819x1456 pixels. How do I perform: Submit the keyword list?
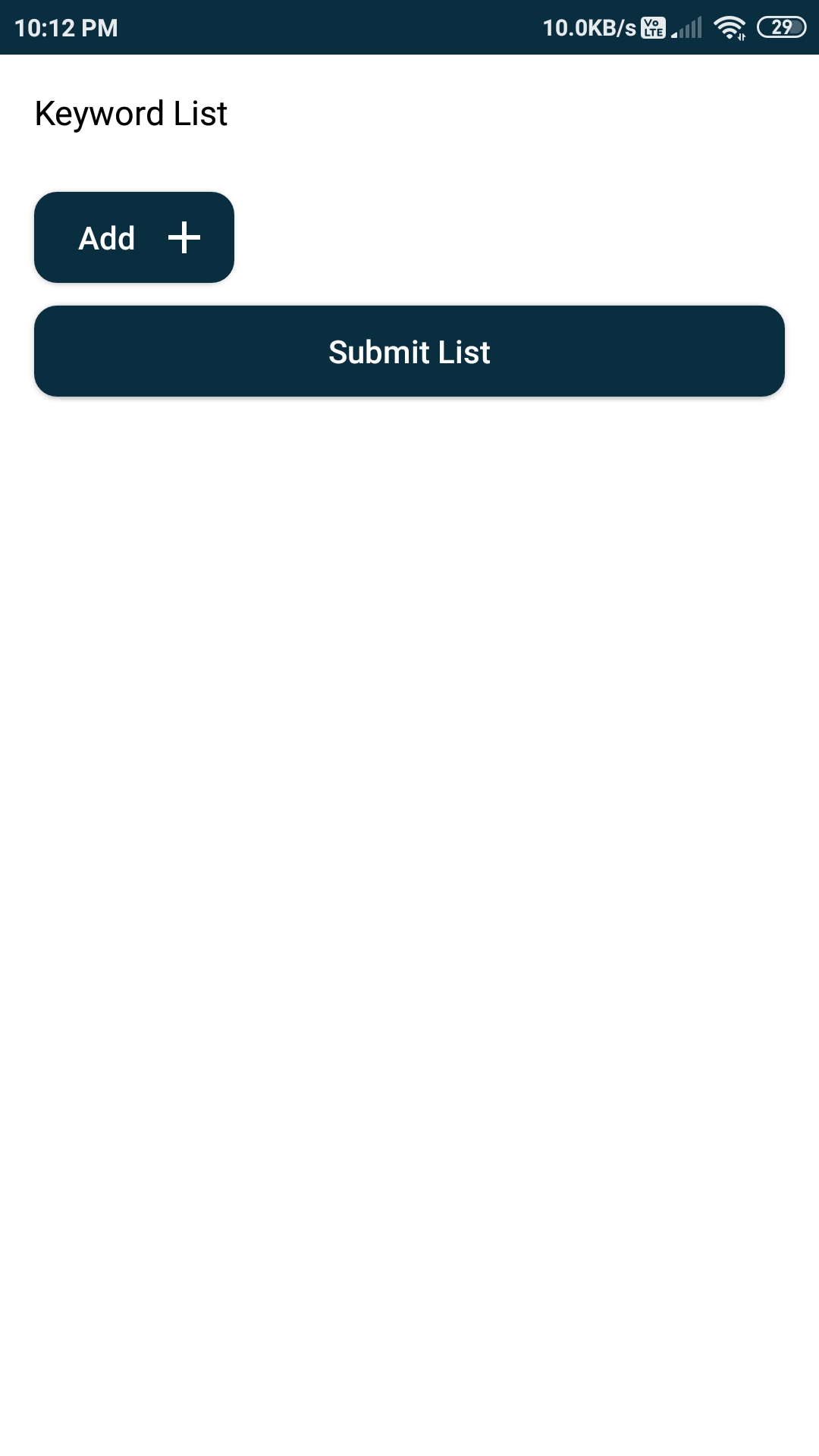tap(409, 351)
